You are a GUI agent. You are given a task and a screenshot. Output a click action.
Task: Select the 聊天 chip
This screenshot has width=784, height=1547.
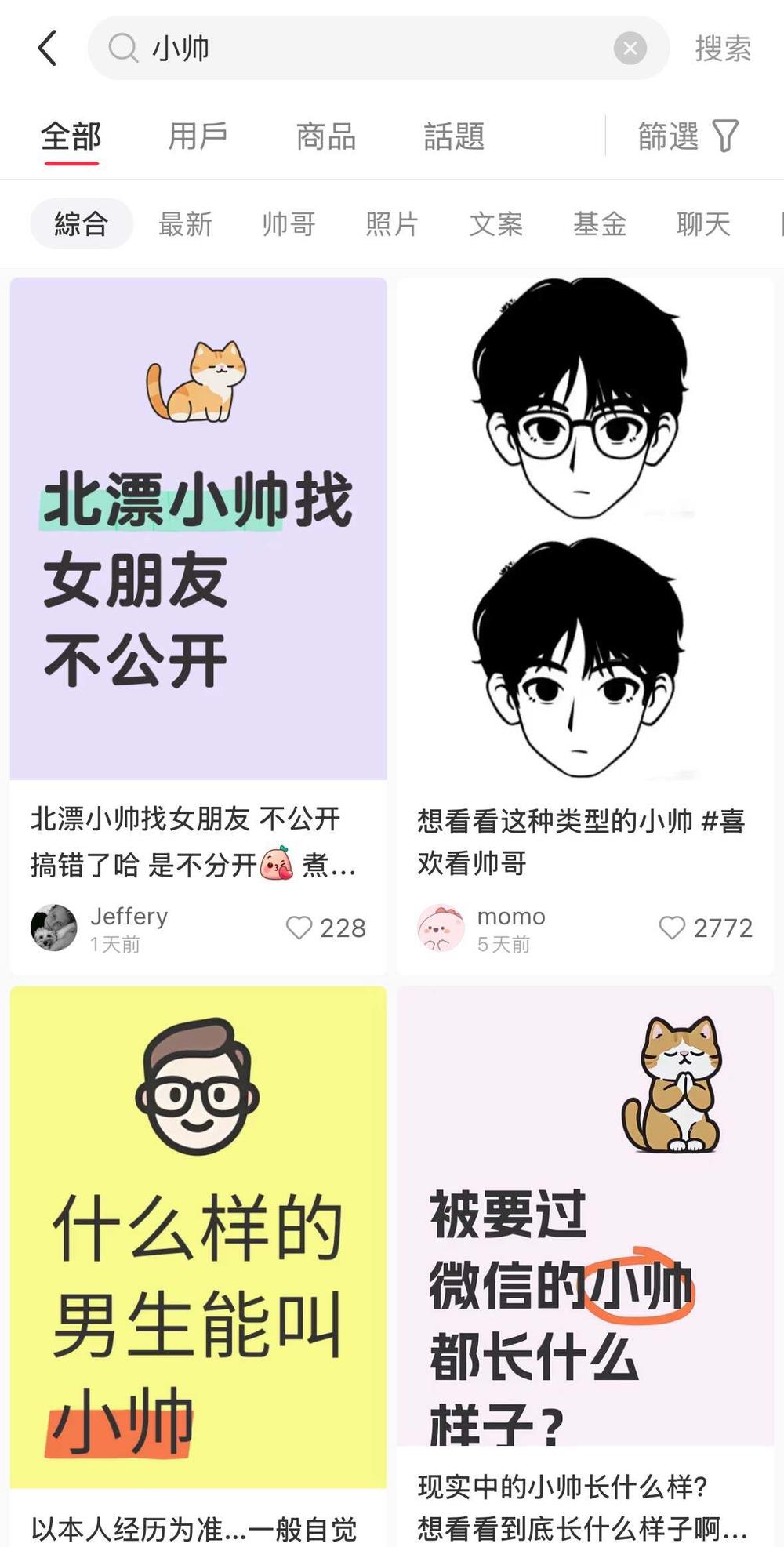click(x=703, y=224)
